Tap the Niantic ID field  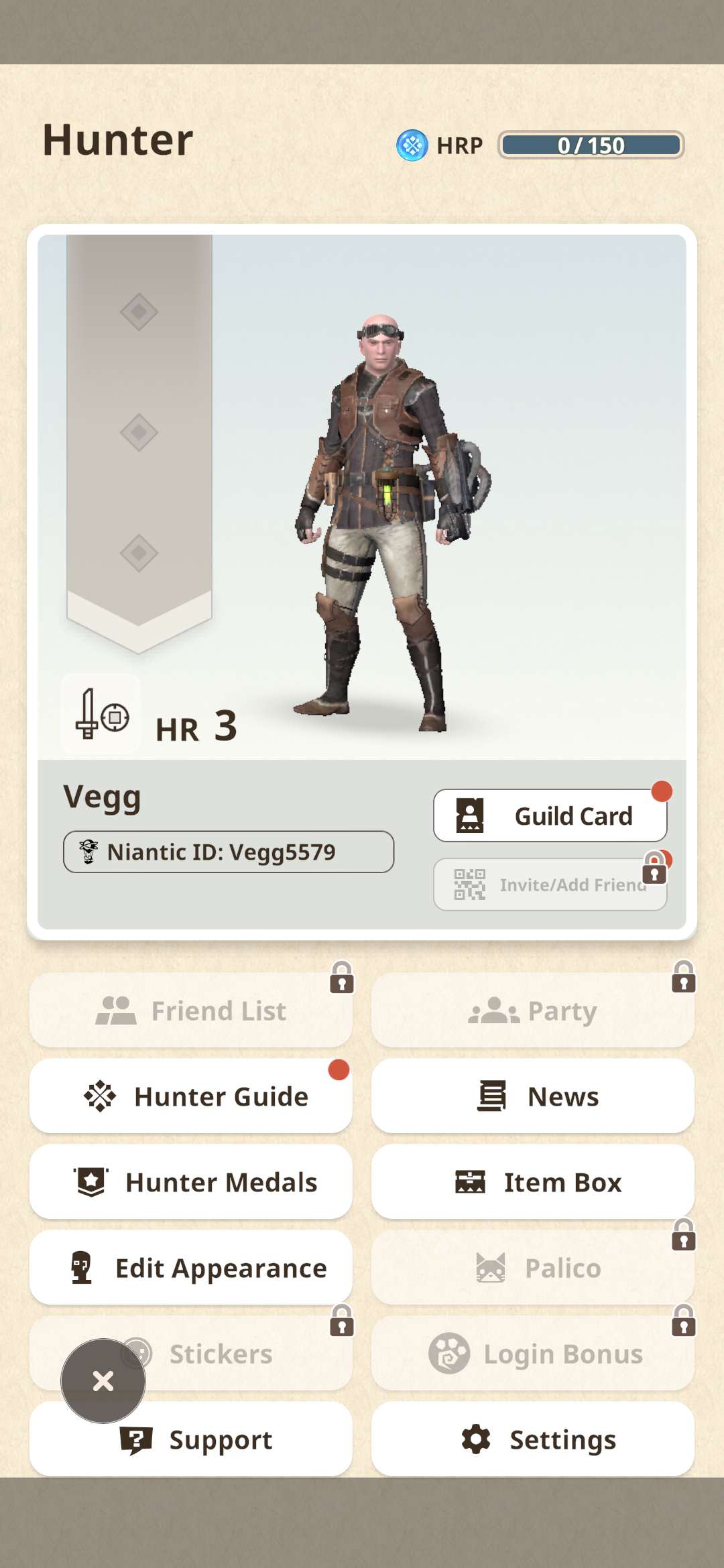[228, 852]
